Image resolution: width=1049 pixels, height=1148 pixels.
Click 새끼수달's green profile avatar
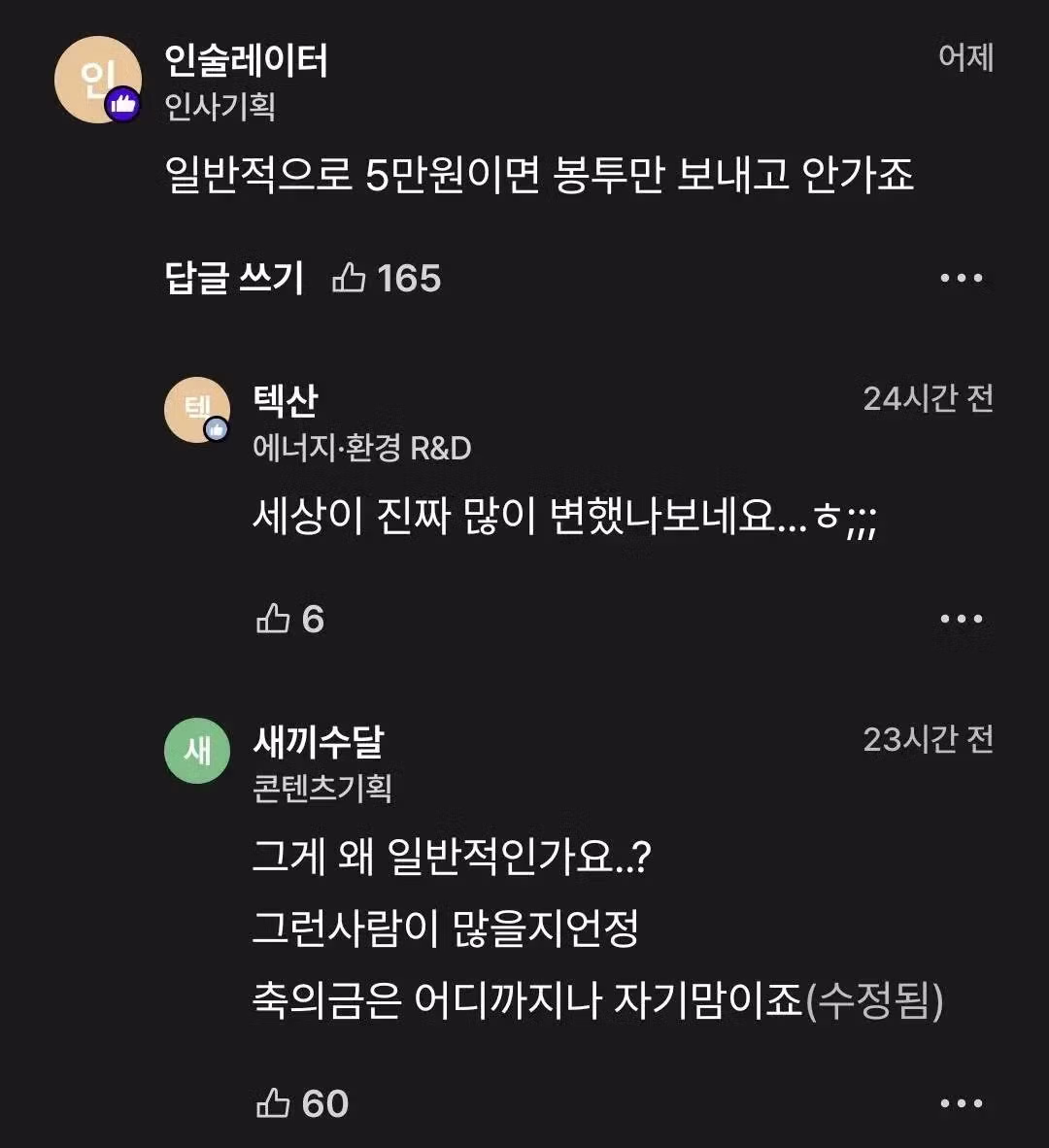point(197,752)
